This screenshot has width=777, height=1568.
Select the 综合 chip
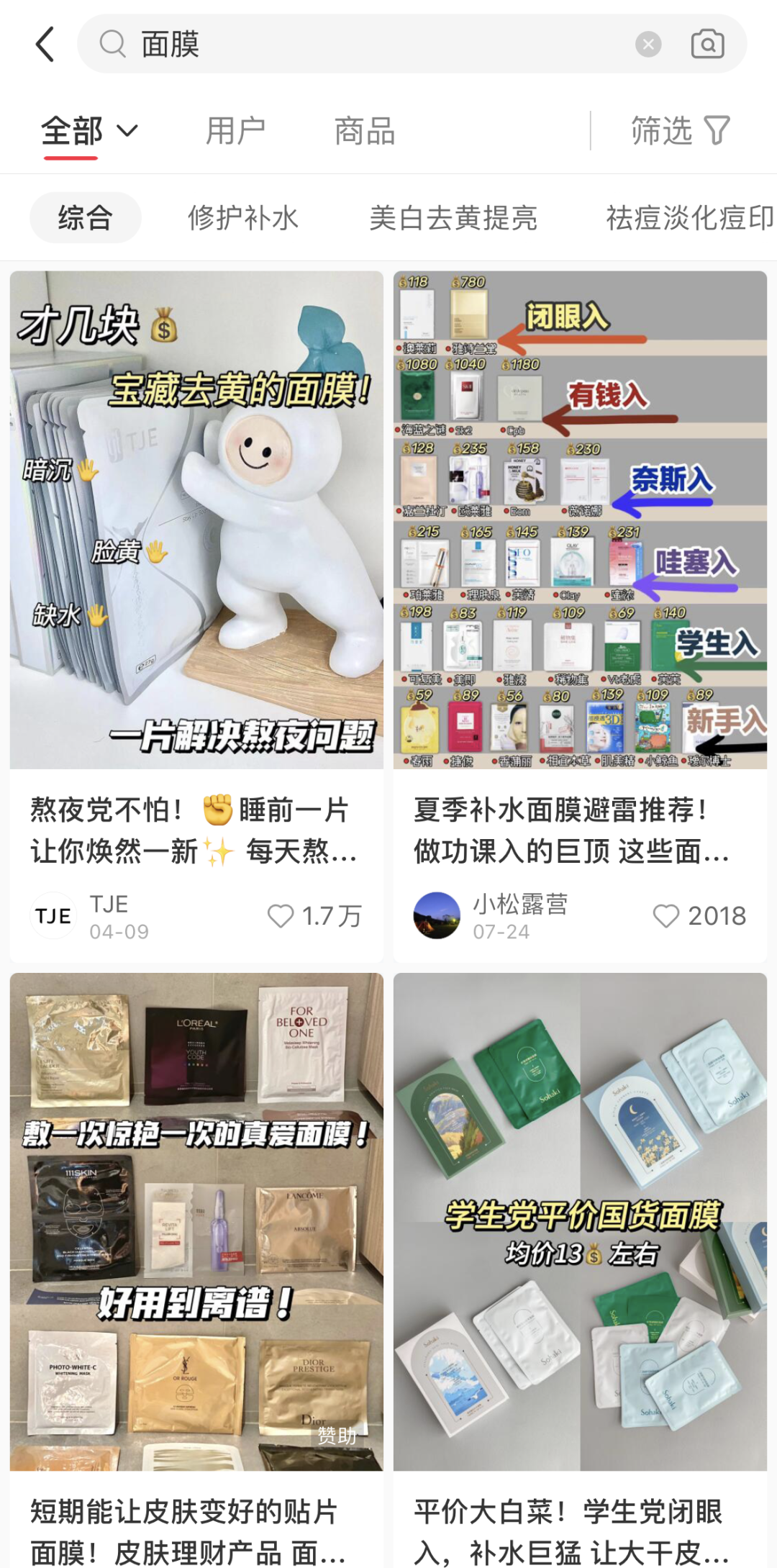[x=85, y=218]
